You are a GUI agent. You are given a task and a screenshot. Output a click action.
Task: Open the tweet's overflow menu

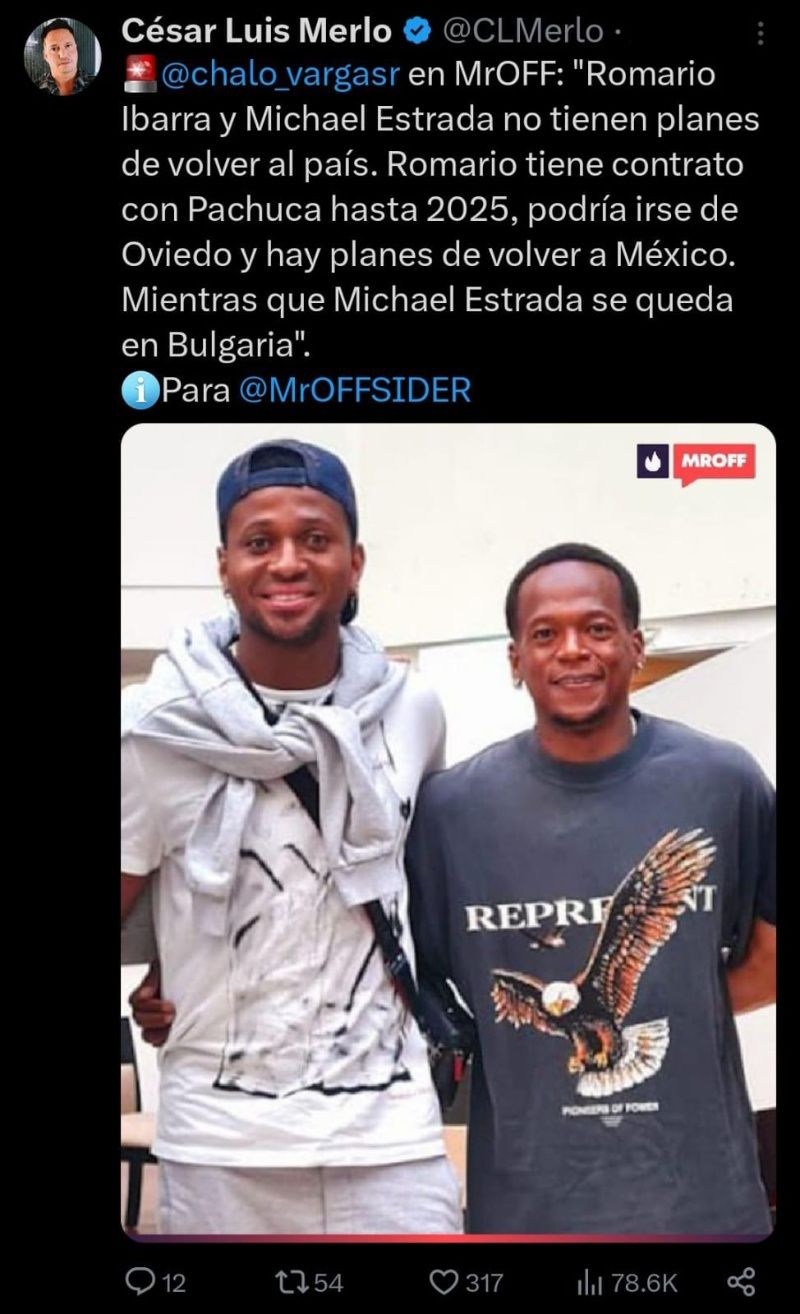pos(762,33)
